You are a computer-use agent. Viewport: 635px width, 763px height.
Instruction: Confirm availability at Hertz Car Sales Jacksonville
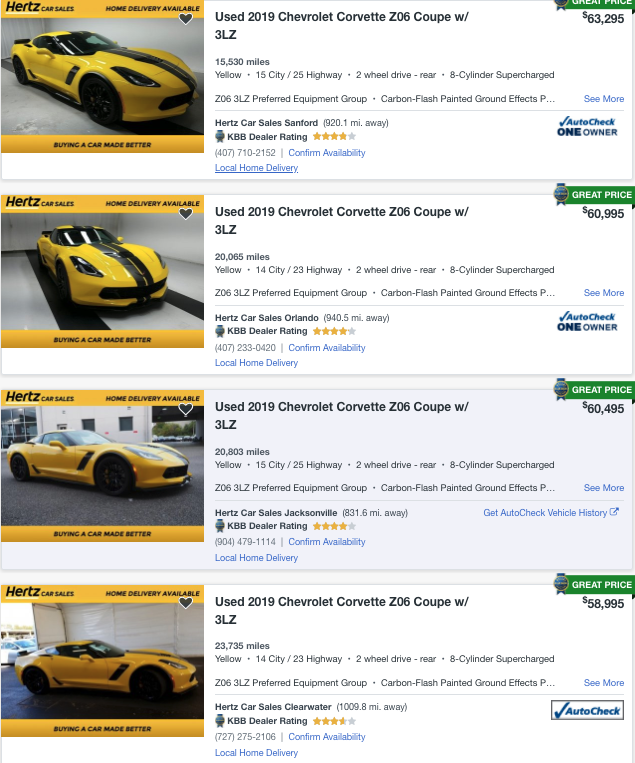[x=326, y=542]
